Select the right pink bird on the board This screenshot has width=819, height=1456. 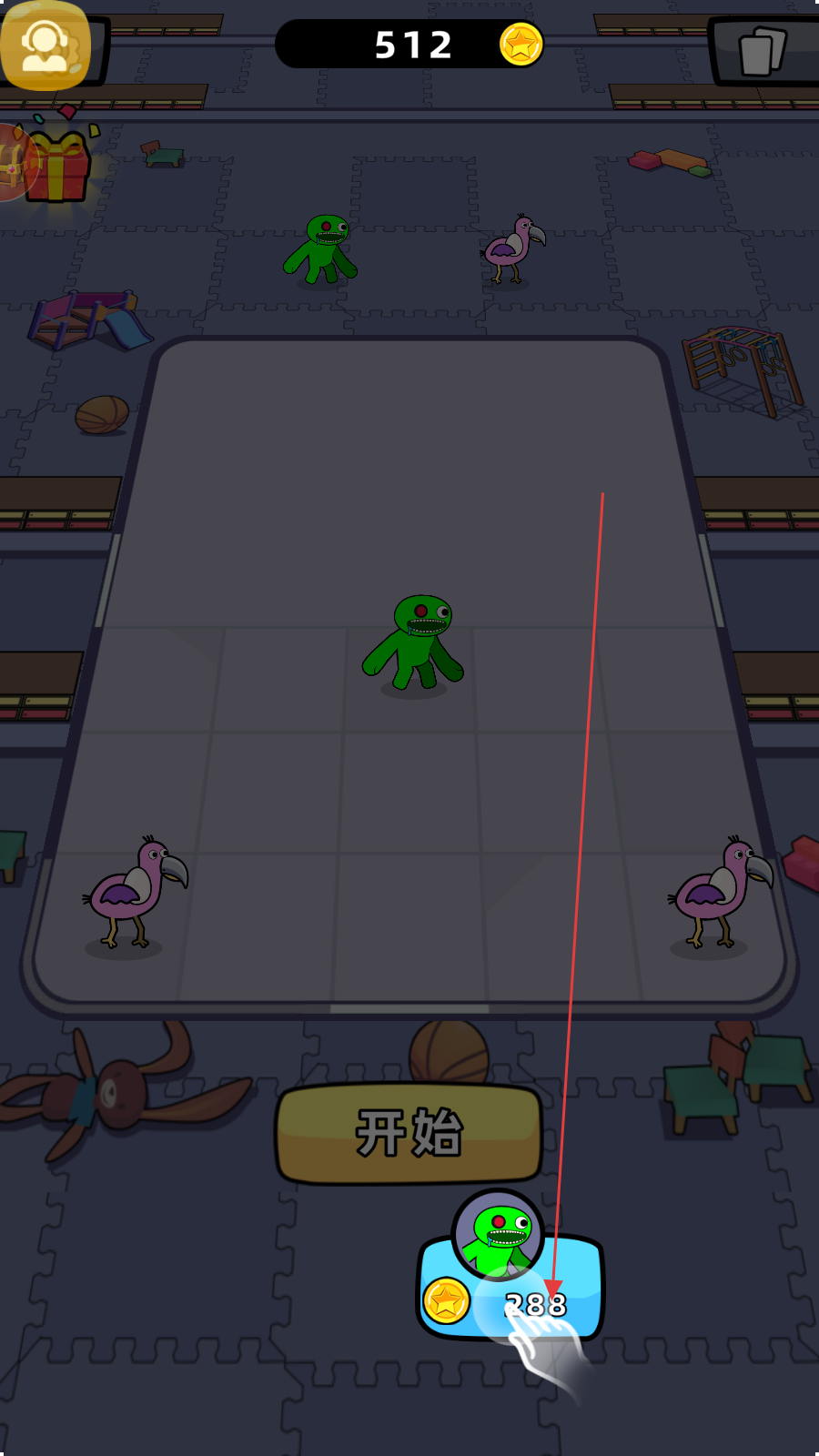(719, 894)
